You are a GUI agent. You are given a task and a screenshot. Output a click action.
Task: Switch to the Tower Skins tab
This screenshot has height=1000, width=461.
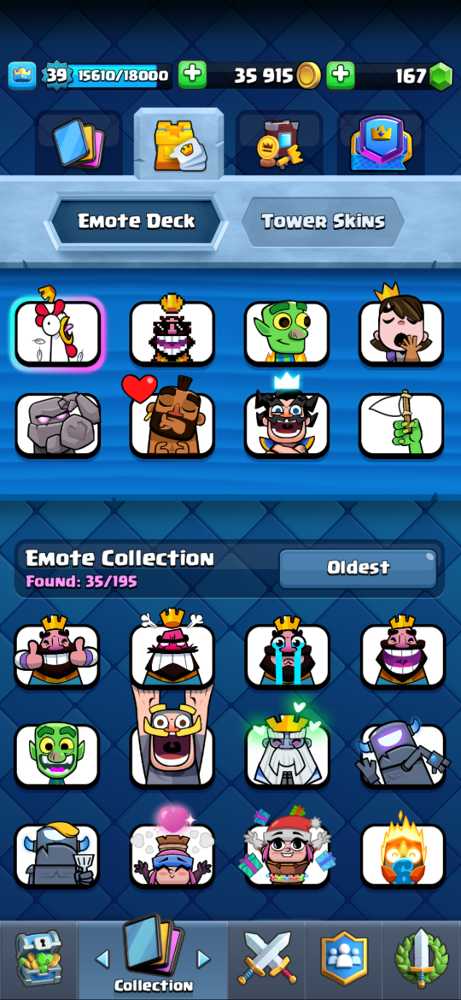tap(323, 221)
